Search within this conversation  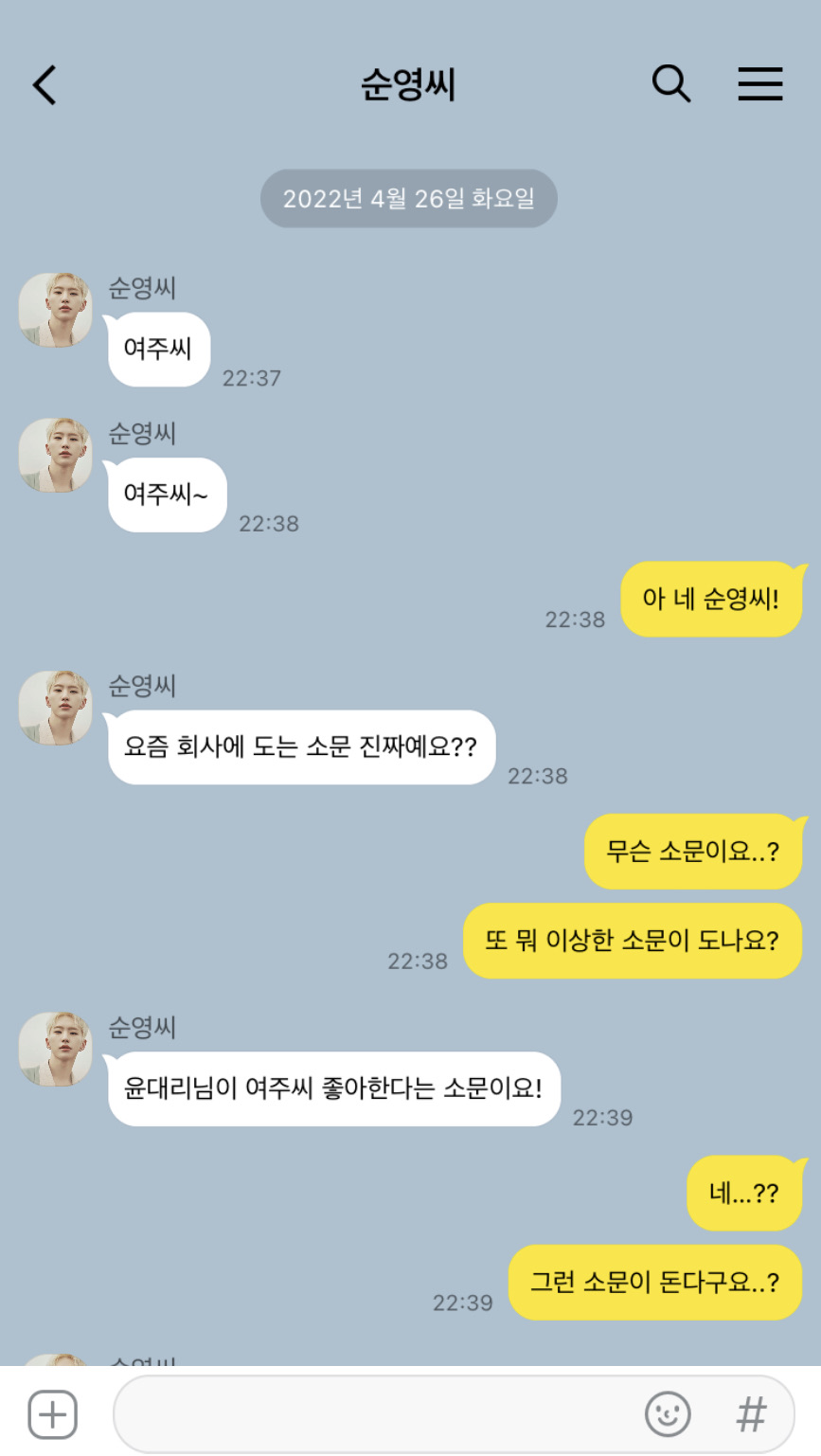click(671, 84)
